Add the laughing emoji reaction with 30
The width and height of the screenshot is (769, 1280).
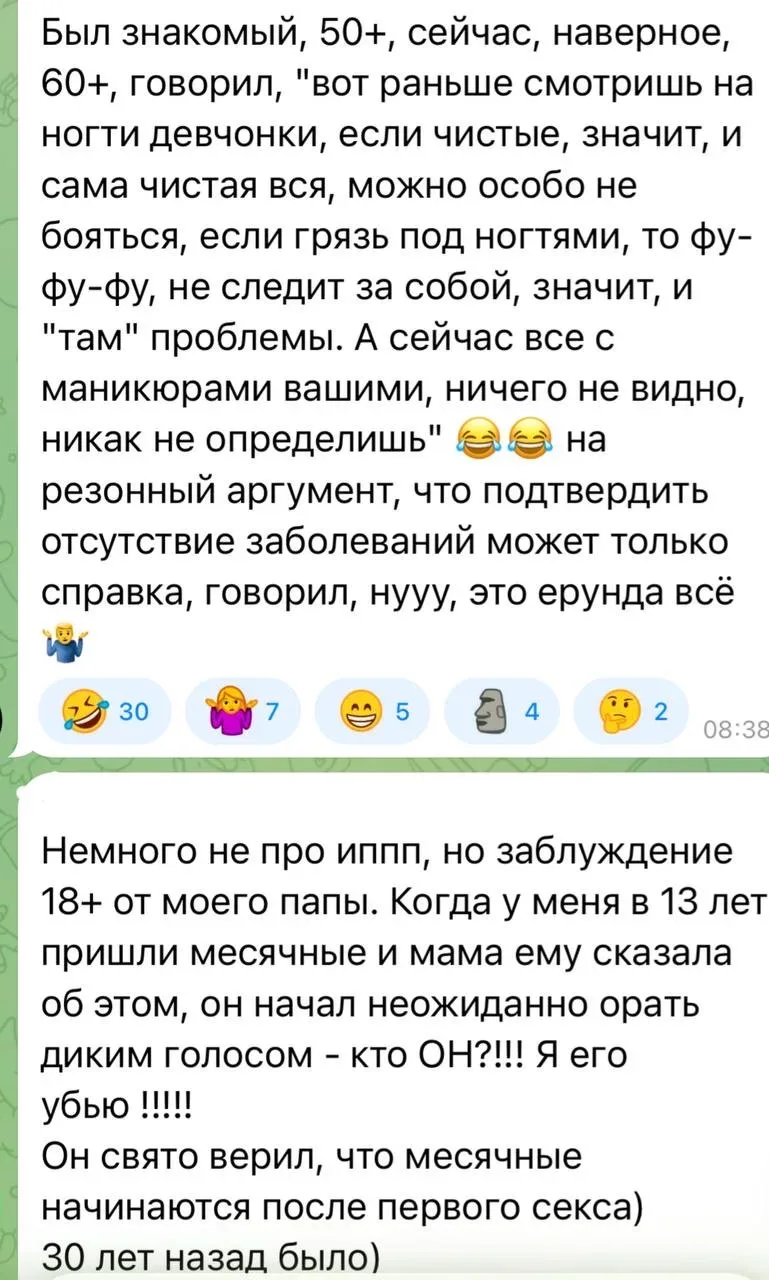click(x=105, y=711)
